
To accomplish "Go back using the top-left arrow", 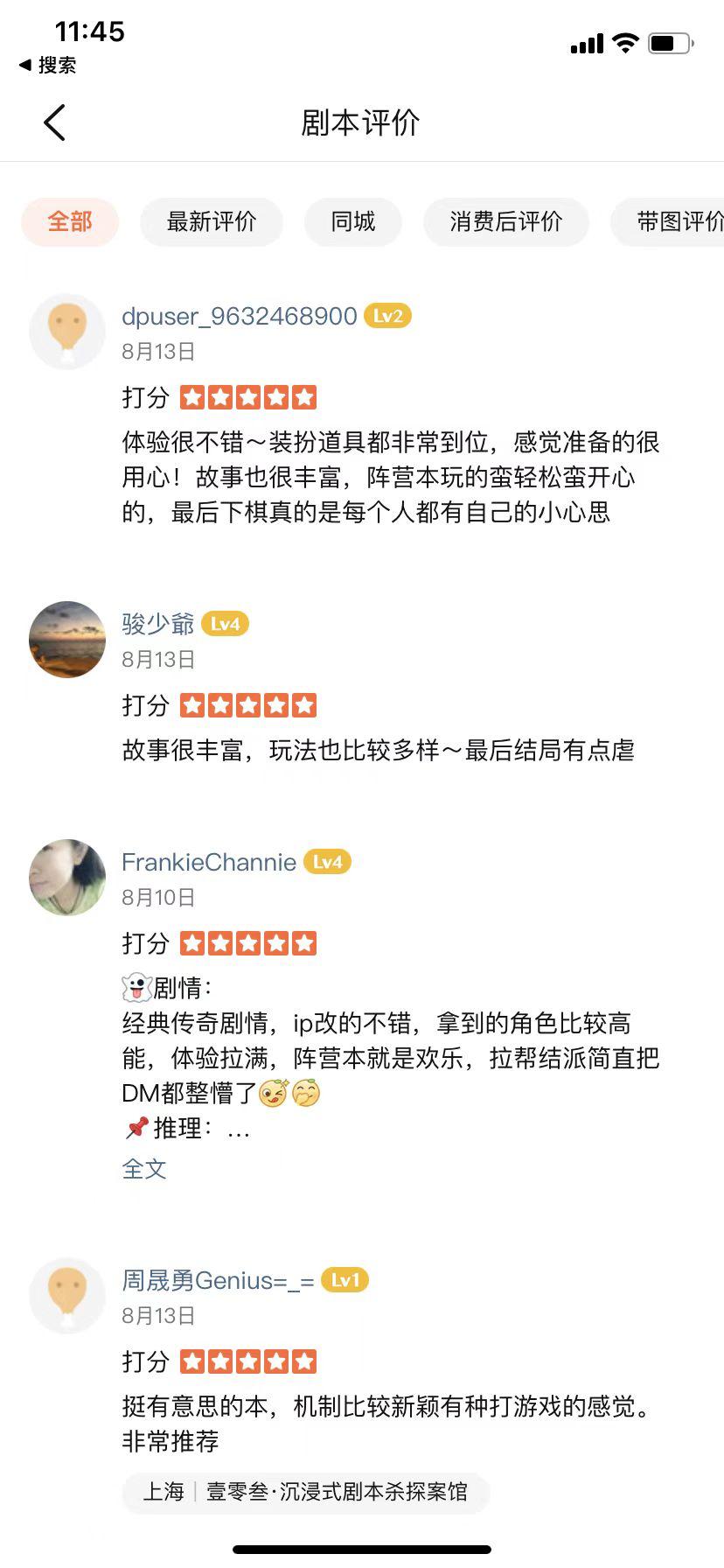I will pos(54,122).
